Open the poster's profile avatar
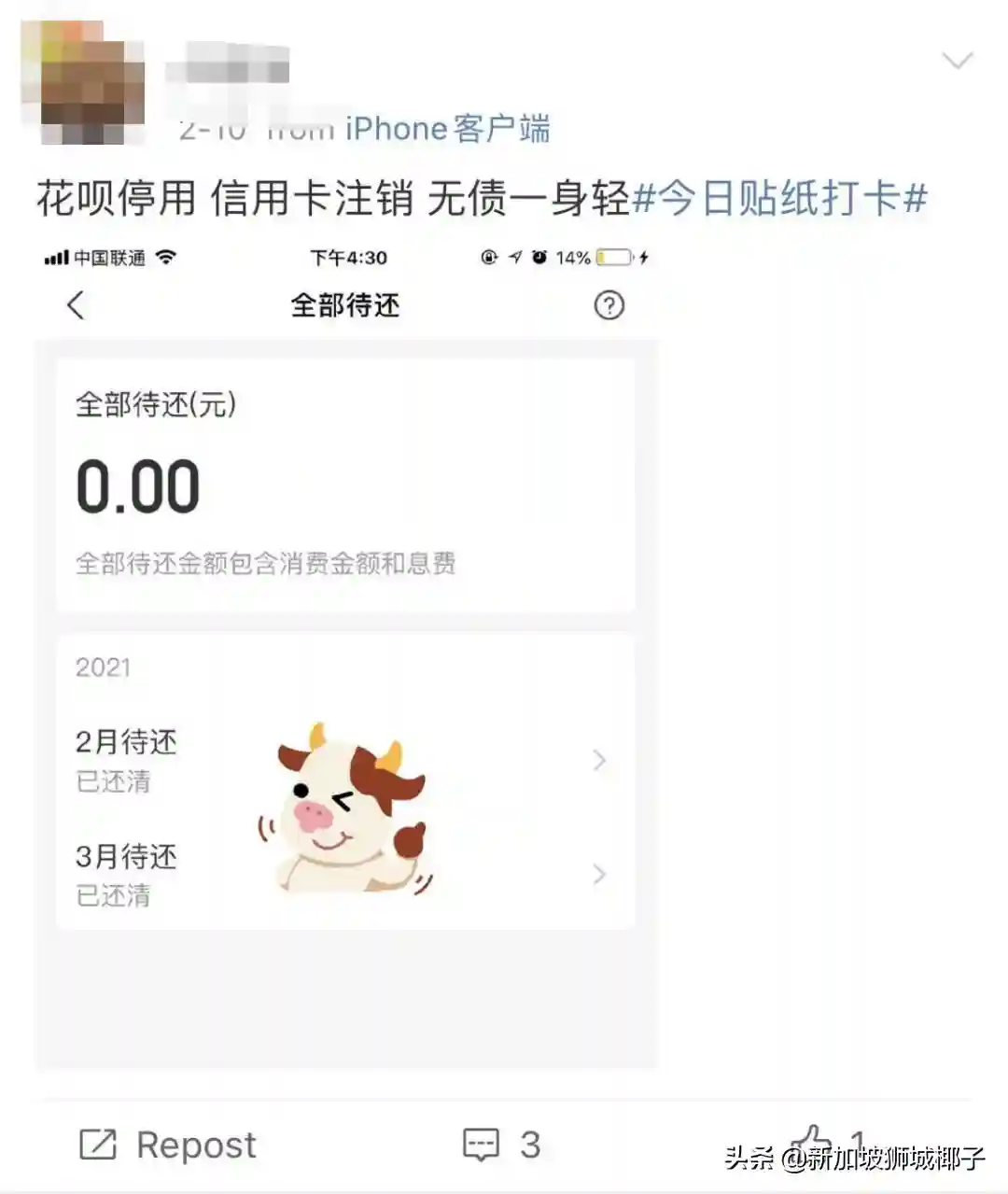 pyautogui.click(x=84, y=84)
